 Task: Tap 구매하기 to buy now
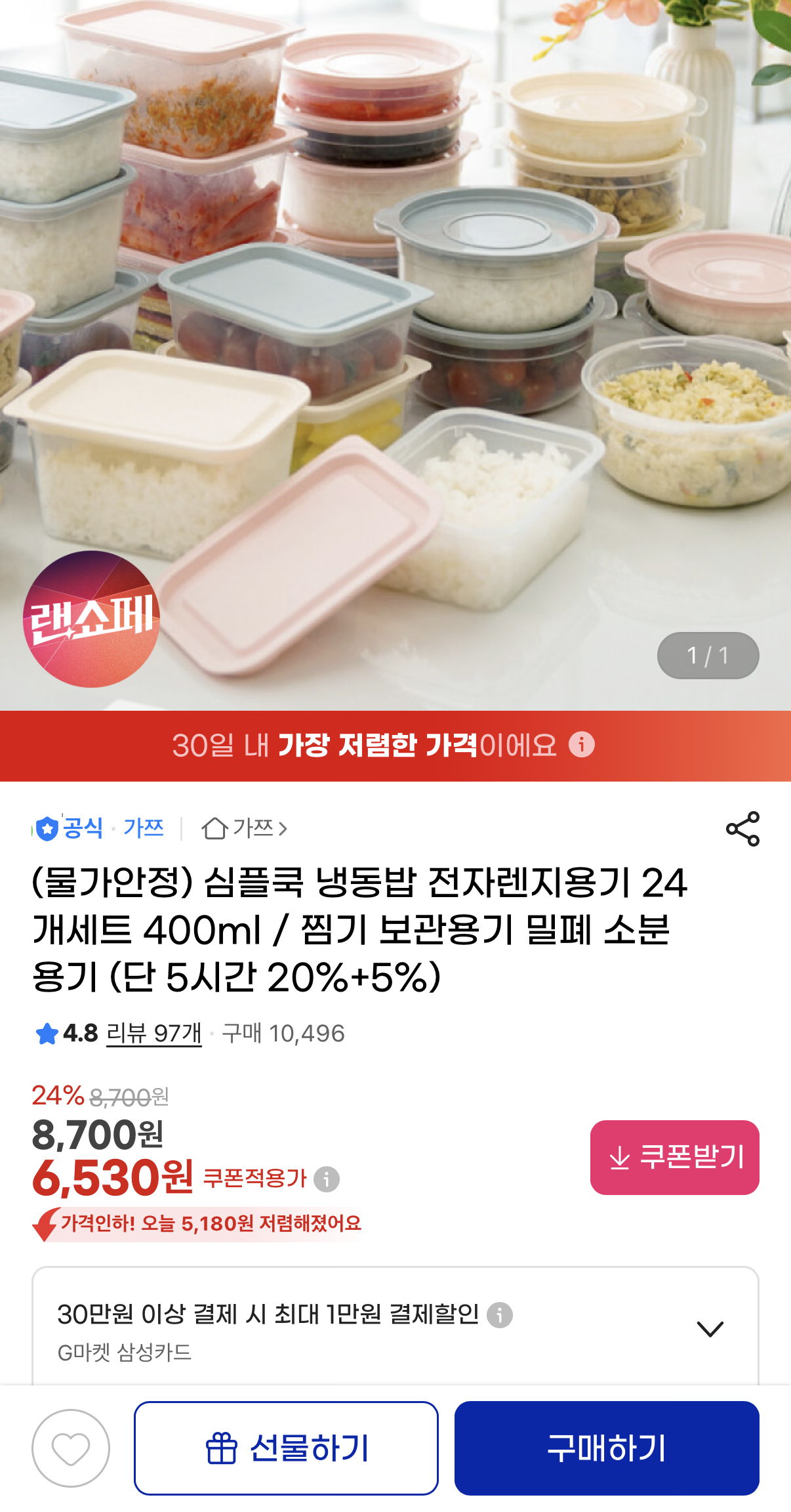click(607, 1448)
